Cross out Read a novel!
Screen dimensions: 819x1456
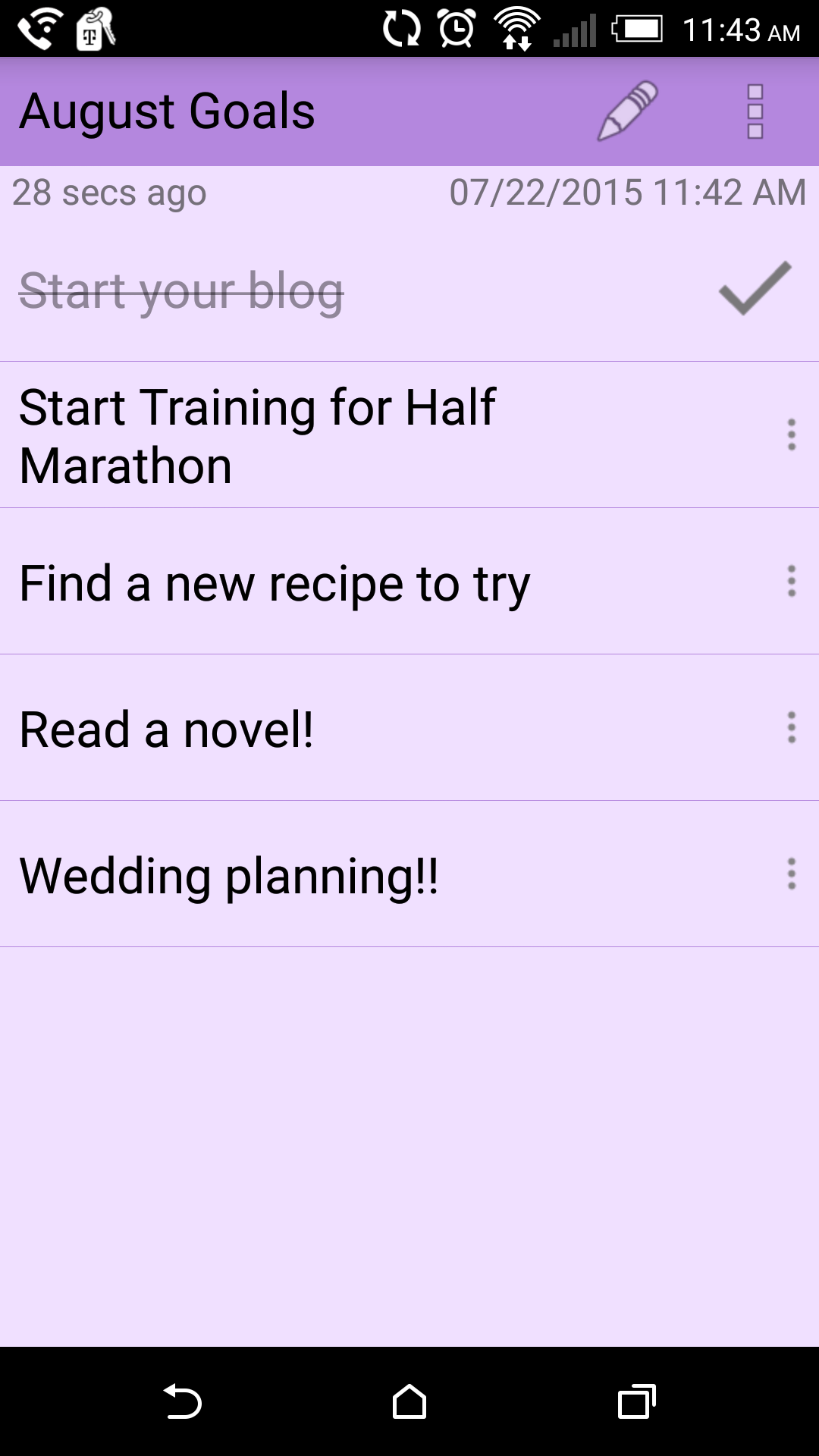click(x=167, y=729)
